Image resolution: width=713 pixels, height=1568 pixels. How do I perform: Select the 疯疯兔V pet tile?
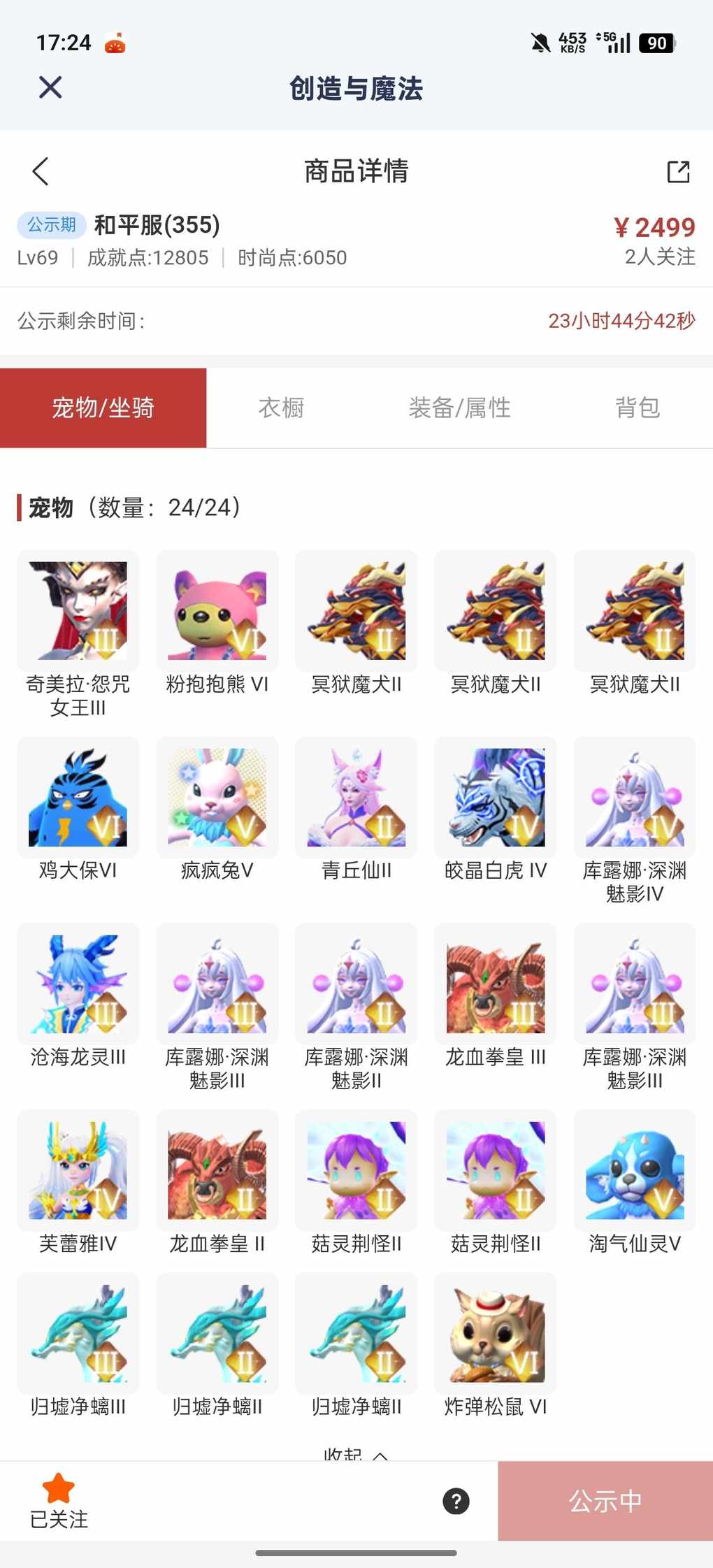217,798
